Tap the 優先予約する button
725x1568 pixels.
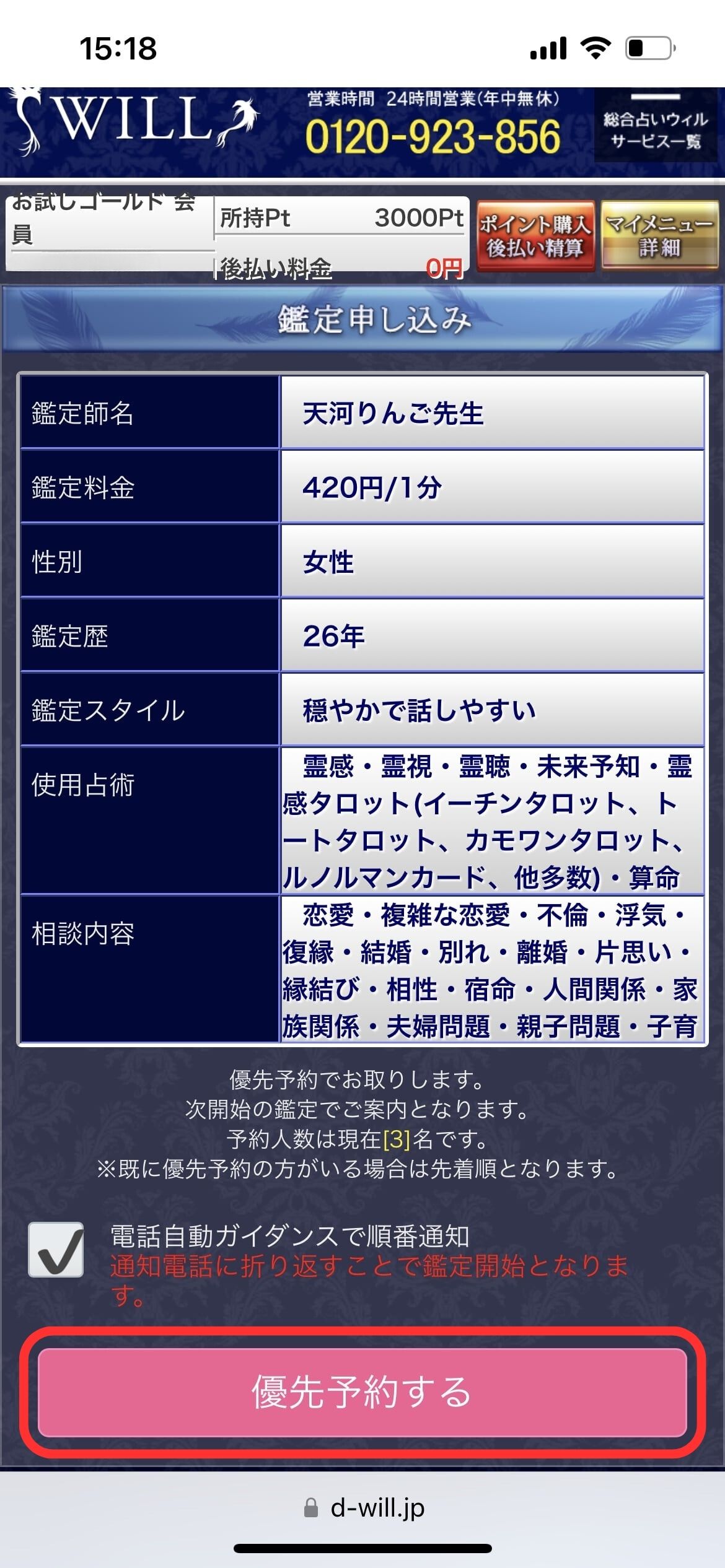point(362,1392)
